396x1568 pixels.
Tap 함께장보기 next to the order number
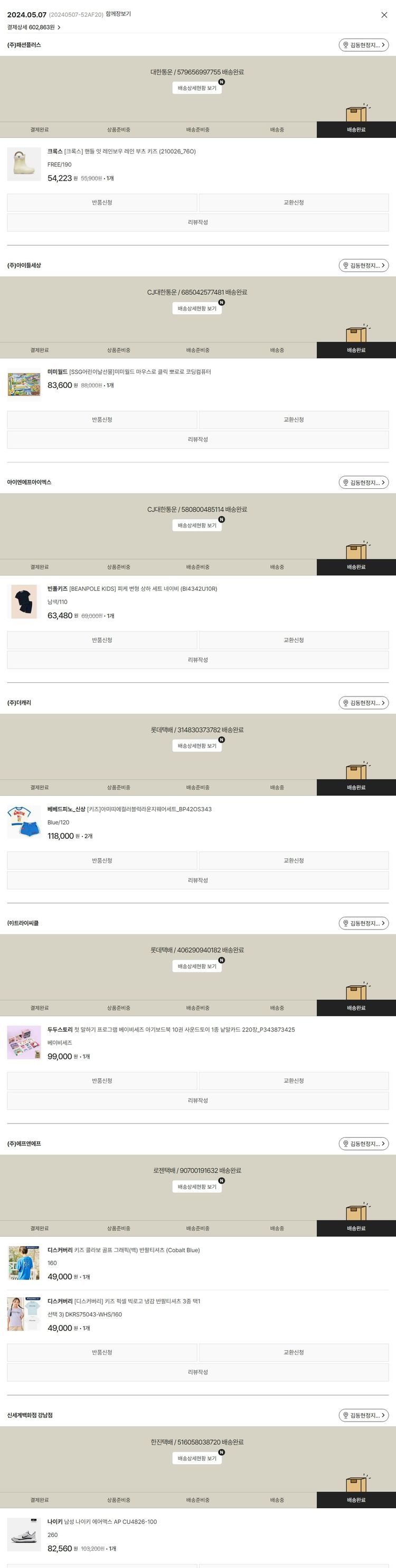tap(118, 14)
